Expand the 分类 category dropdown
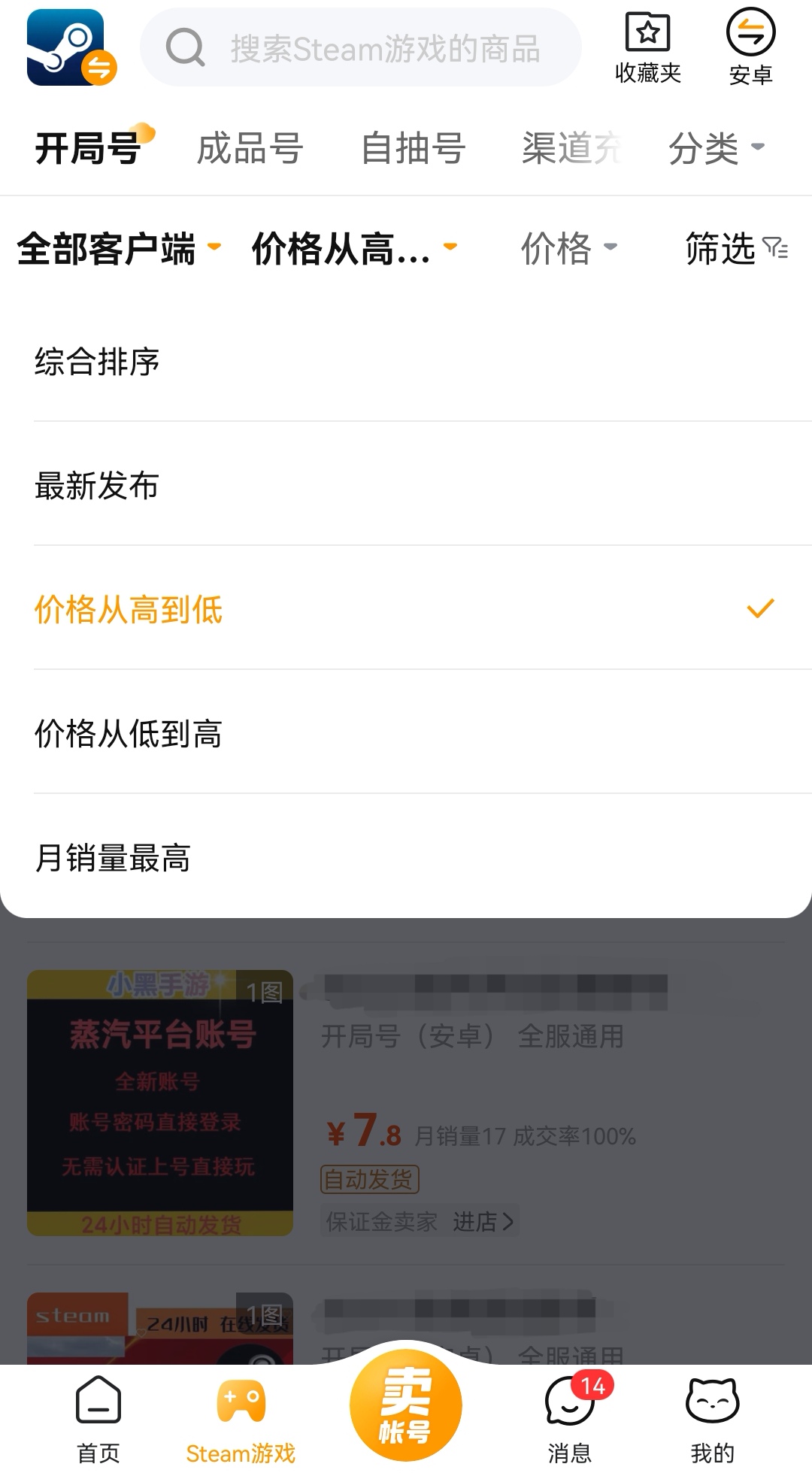Viewport: 812px width, 1473px height. (716, 148)
